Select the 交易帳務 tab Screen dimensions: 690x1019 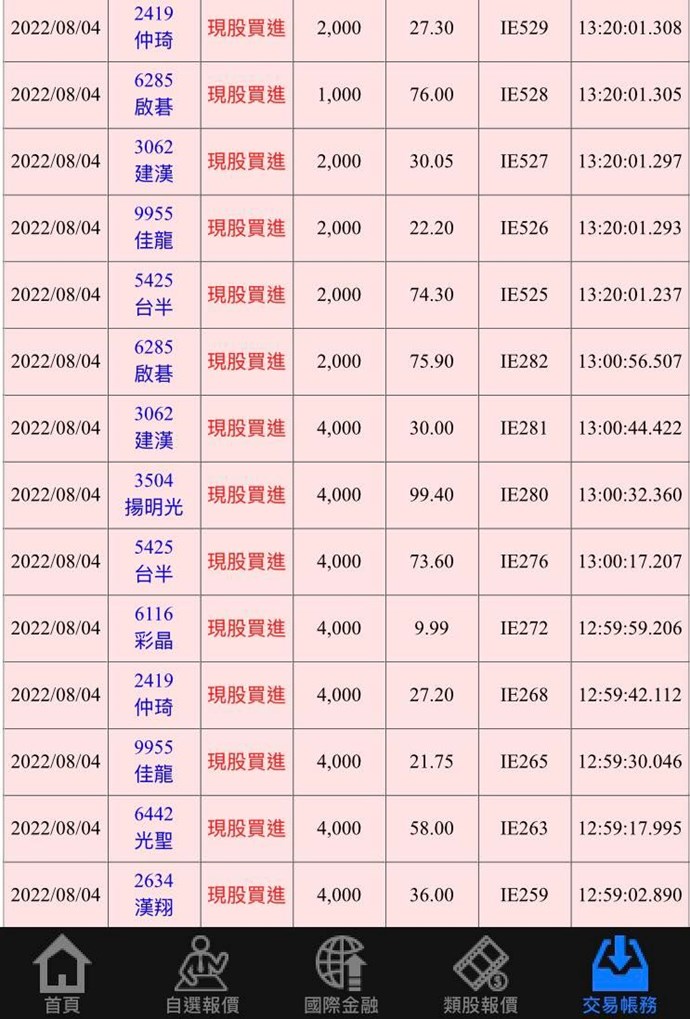click(x=620, y=975)
